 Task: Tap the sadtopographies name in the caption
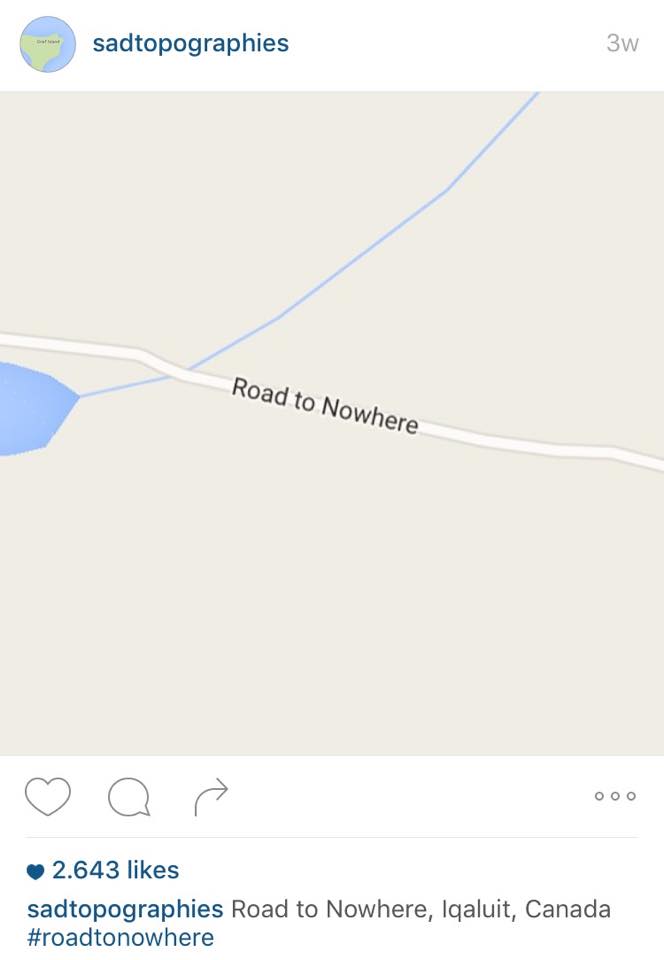pyautogui.click(x=125, y=909)
